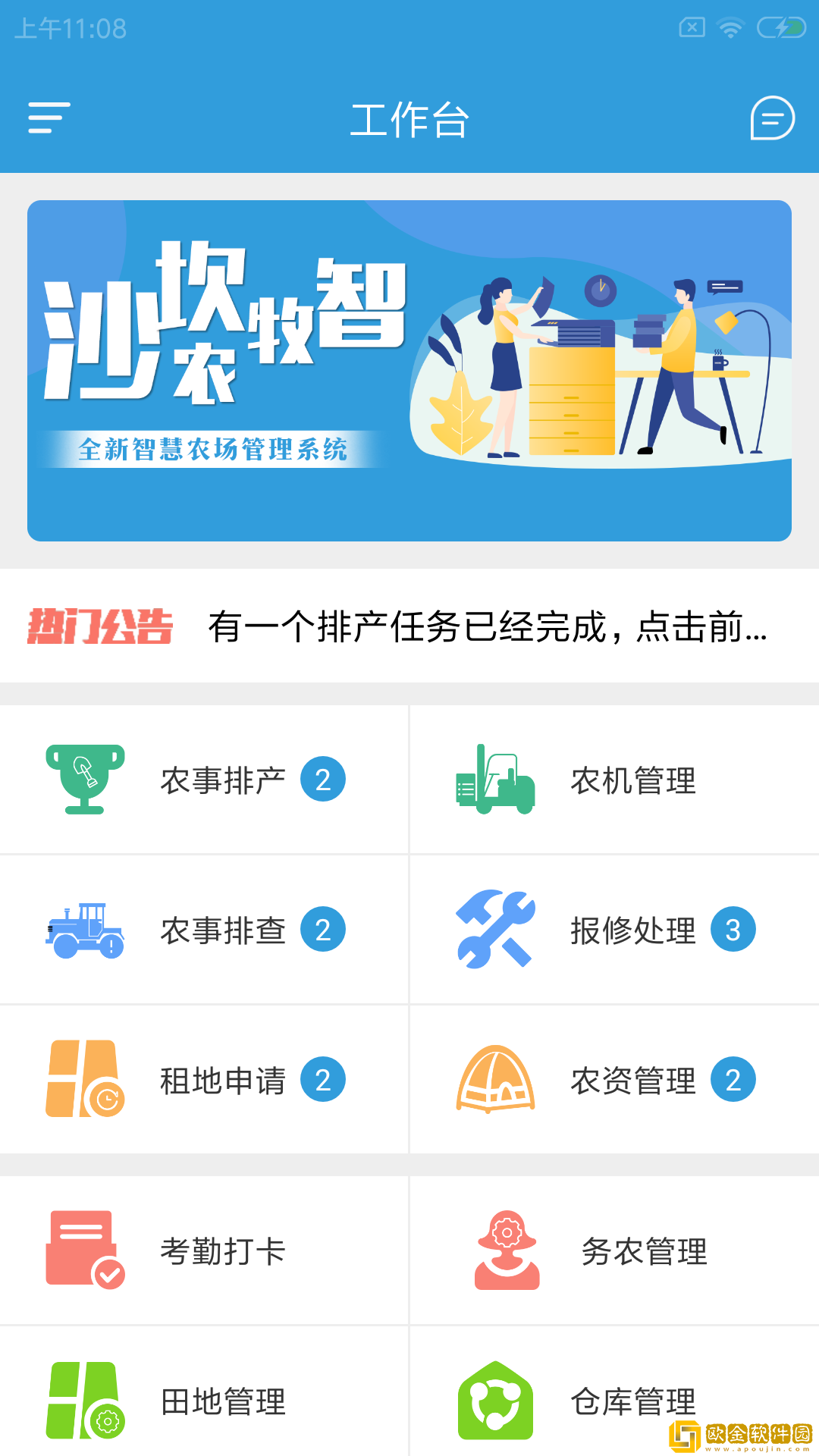The width and height of the screenshot is (819, 1456).
Task: Open the messages icon
Action: click(772, 118)
